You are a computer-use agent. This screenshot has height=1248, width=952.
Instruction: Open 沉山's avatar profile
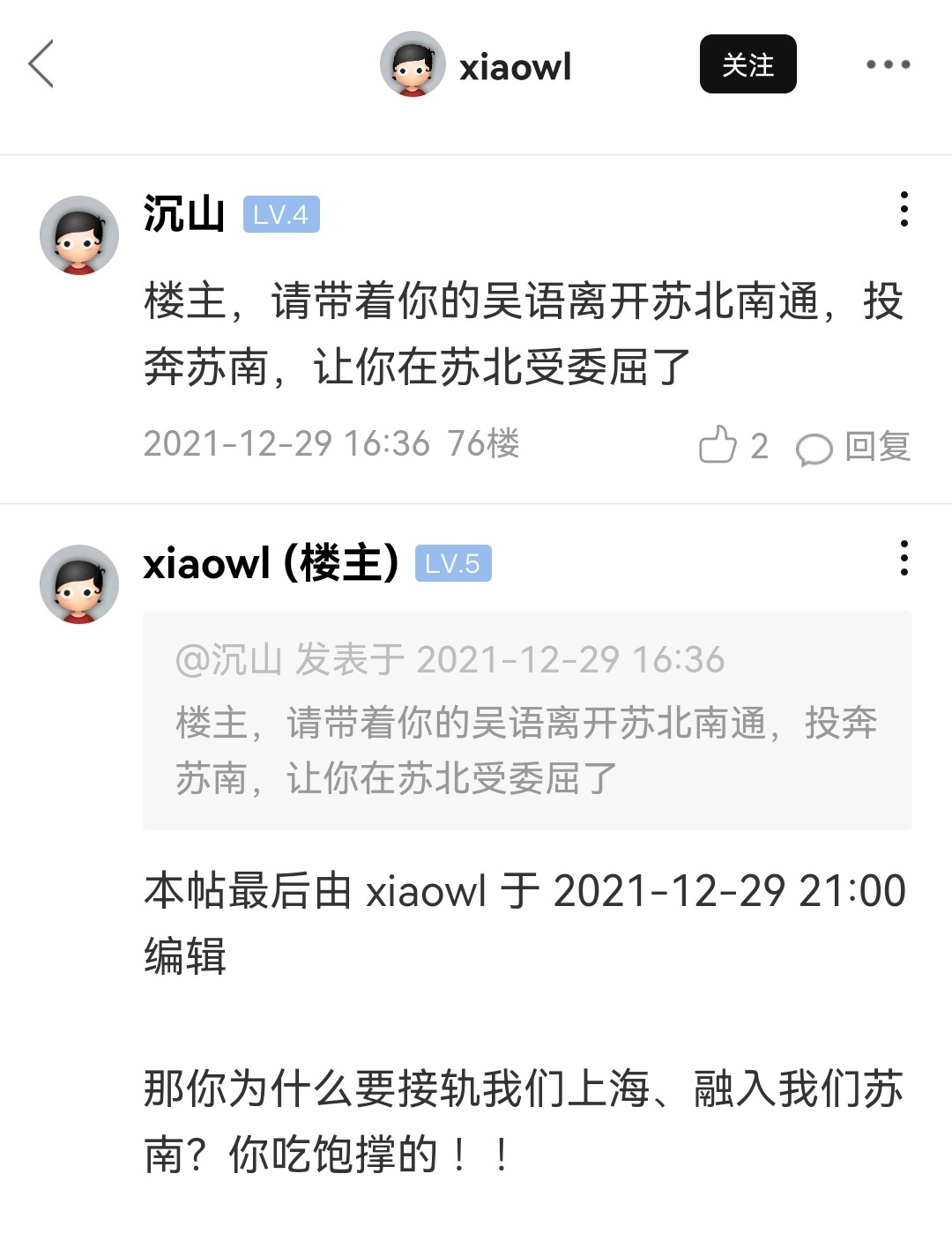[79, 235]
